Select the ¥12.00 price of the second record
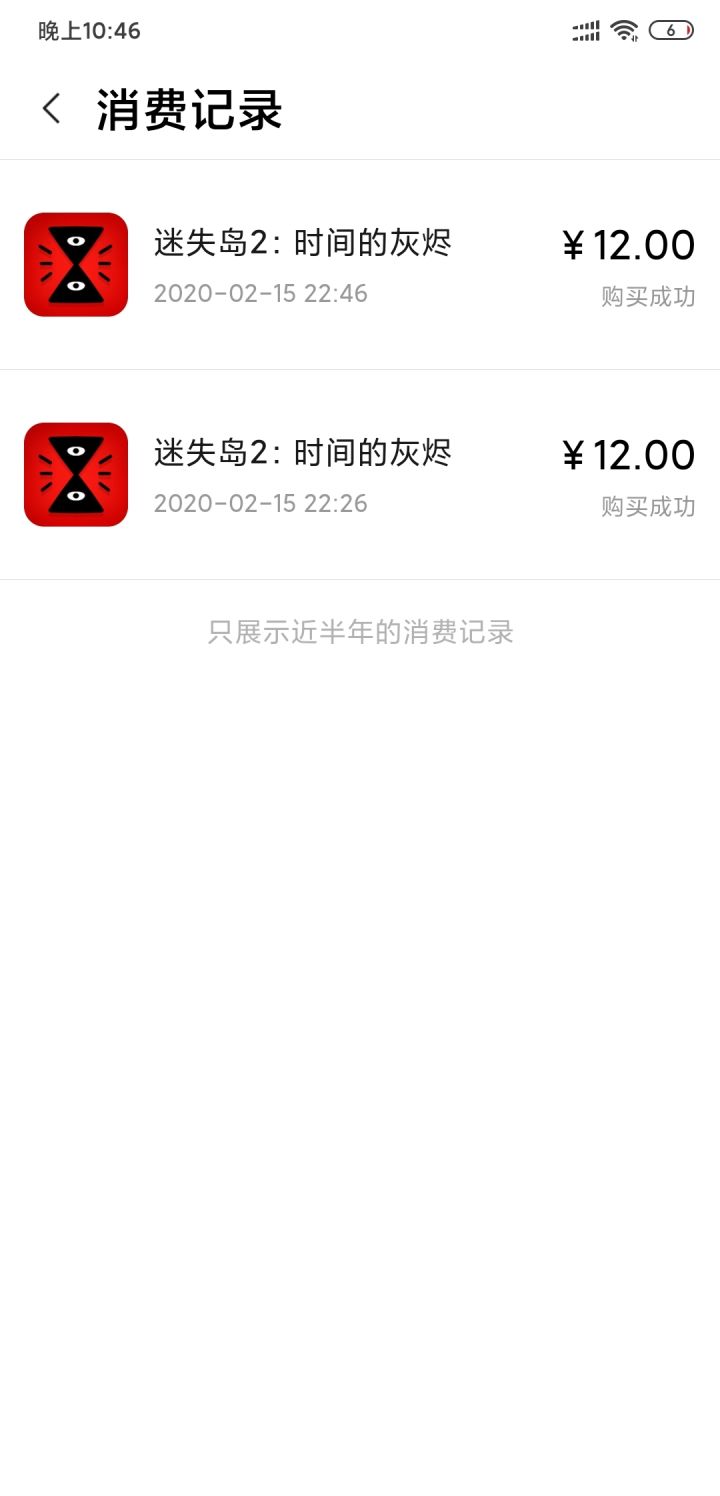The height and width of the screenshot is (1496, 720). (x=629, y=455)
